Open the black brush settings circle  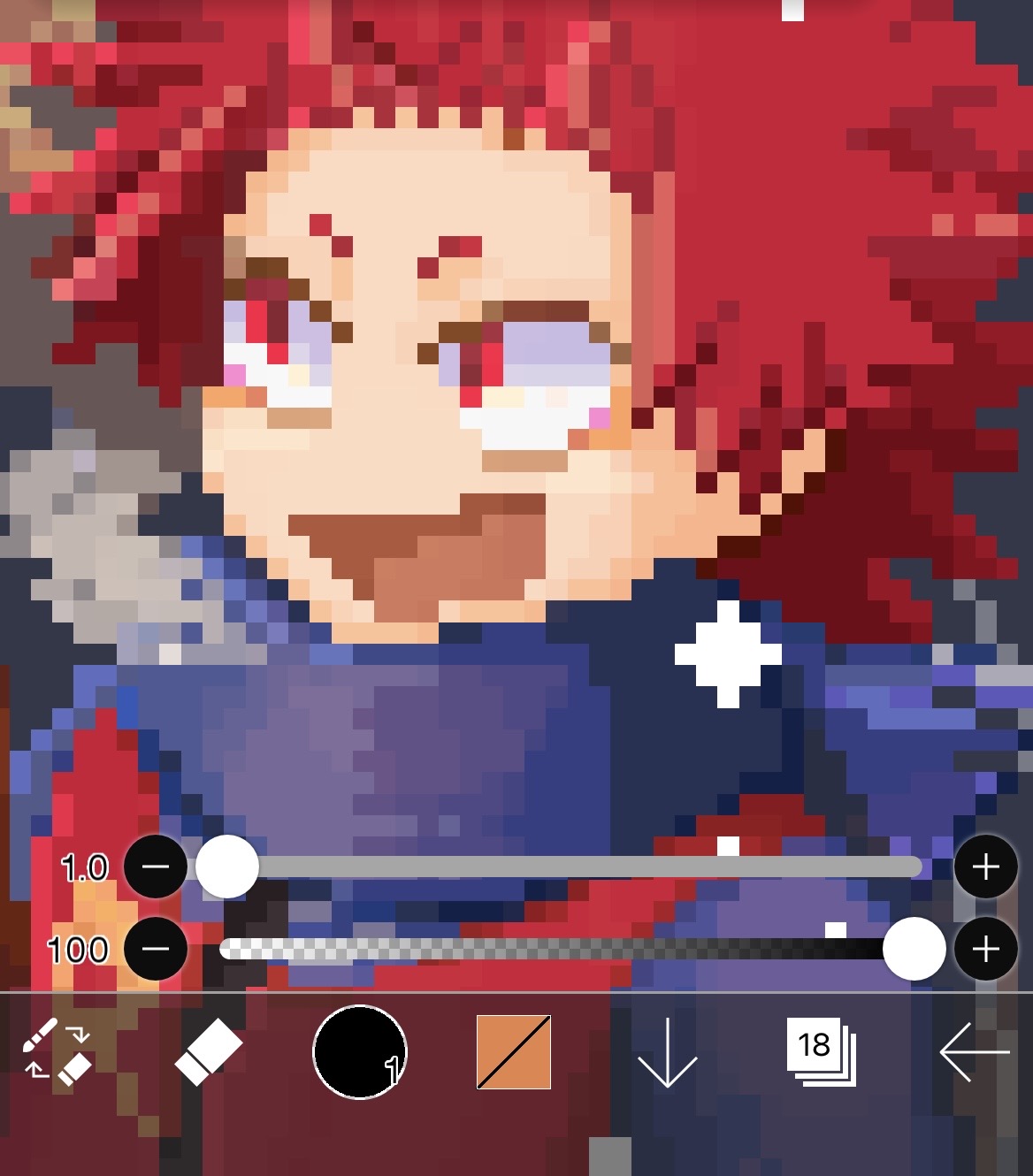pos(360,1051)
